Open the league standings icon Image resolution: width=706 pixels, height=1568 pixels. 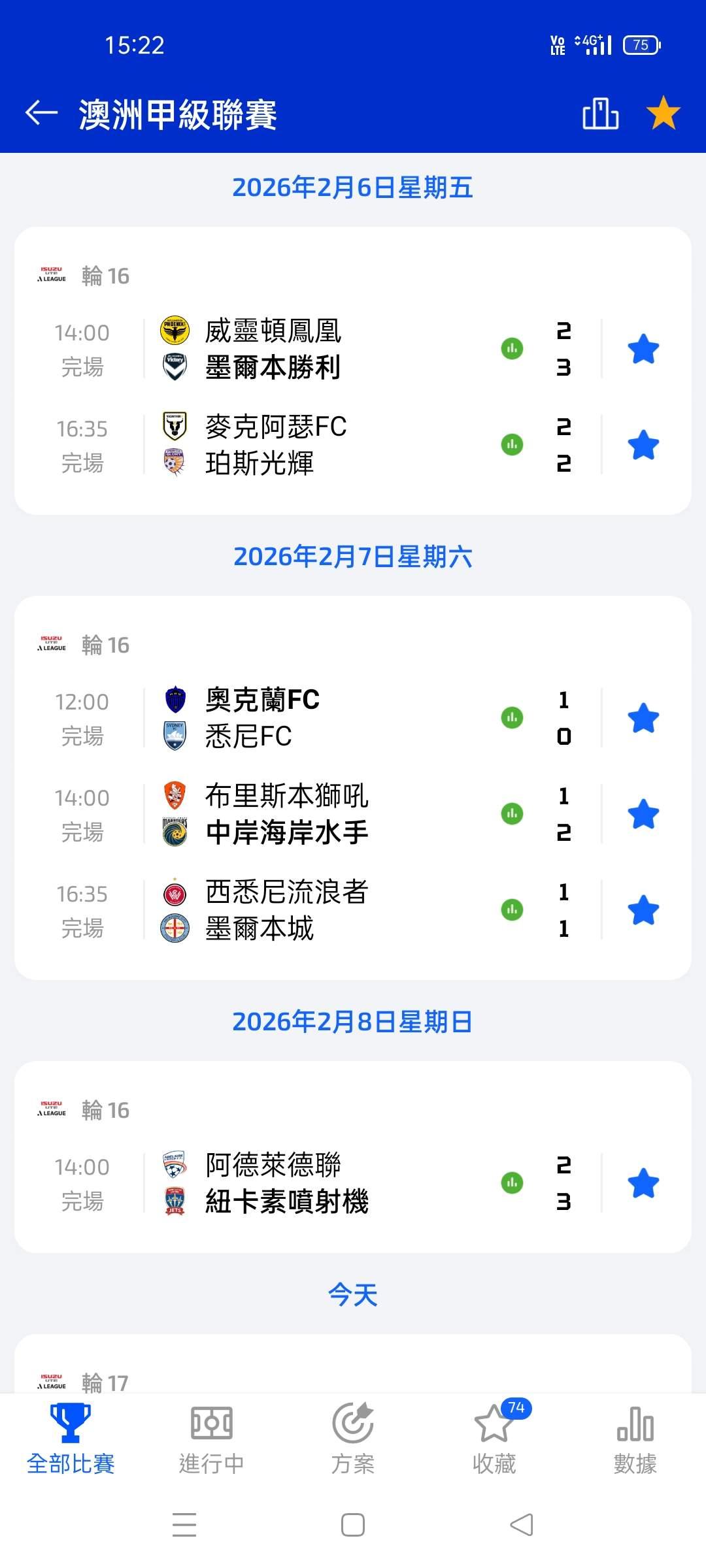pyautogui.click(x=600, y=114)
